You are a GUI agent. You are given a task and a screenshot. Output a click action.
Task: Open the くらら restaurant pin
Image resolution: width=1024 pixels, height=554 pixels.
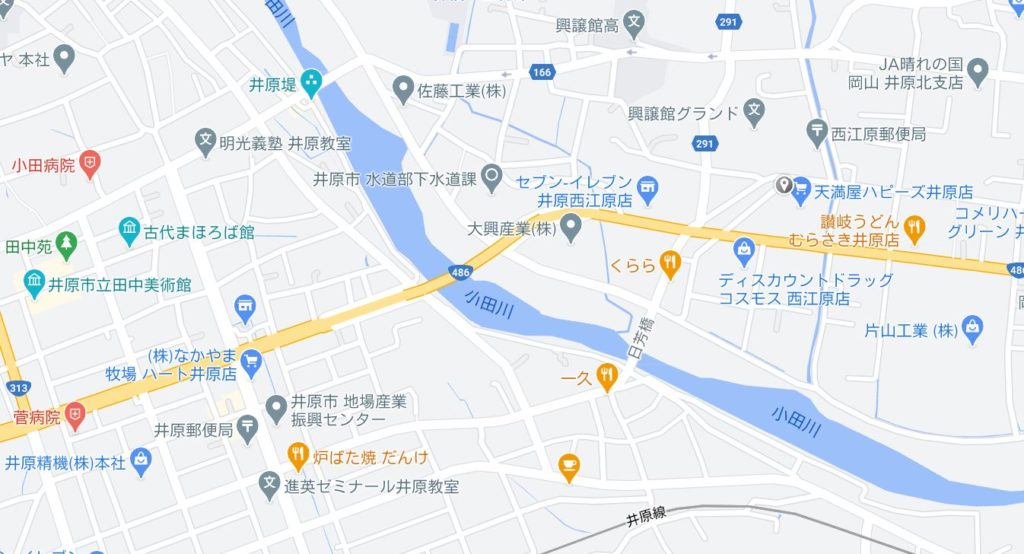(670, 264)
